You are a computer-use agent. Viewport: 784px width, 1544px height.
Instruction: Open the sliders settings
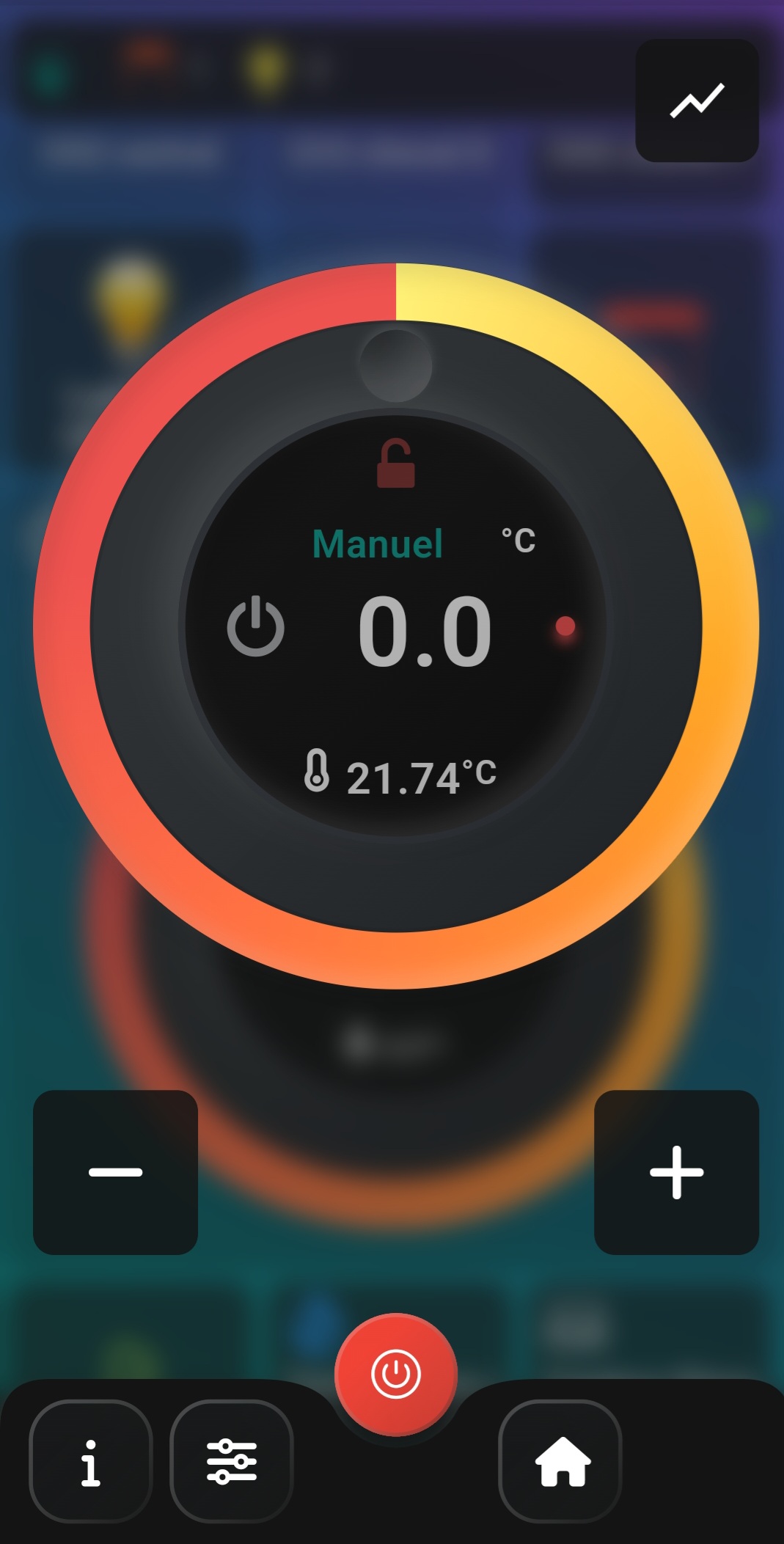(x=232, y=1462)
